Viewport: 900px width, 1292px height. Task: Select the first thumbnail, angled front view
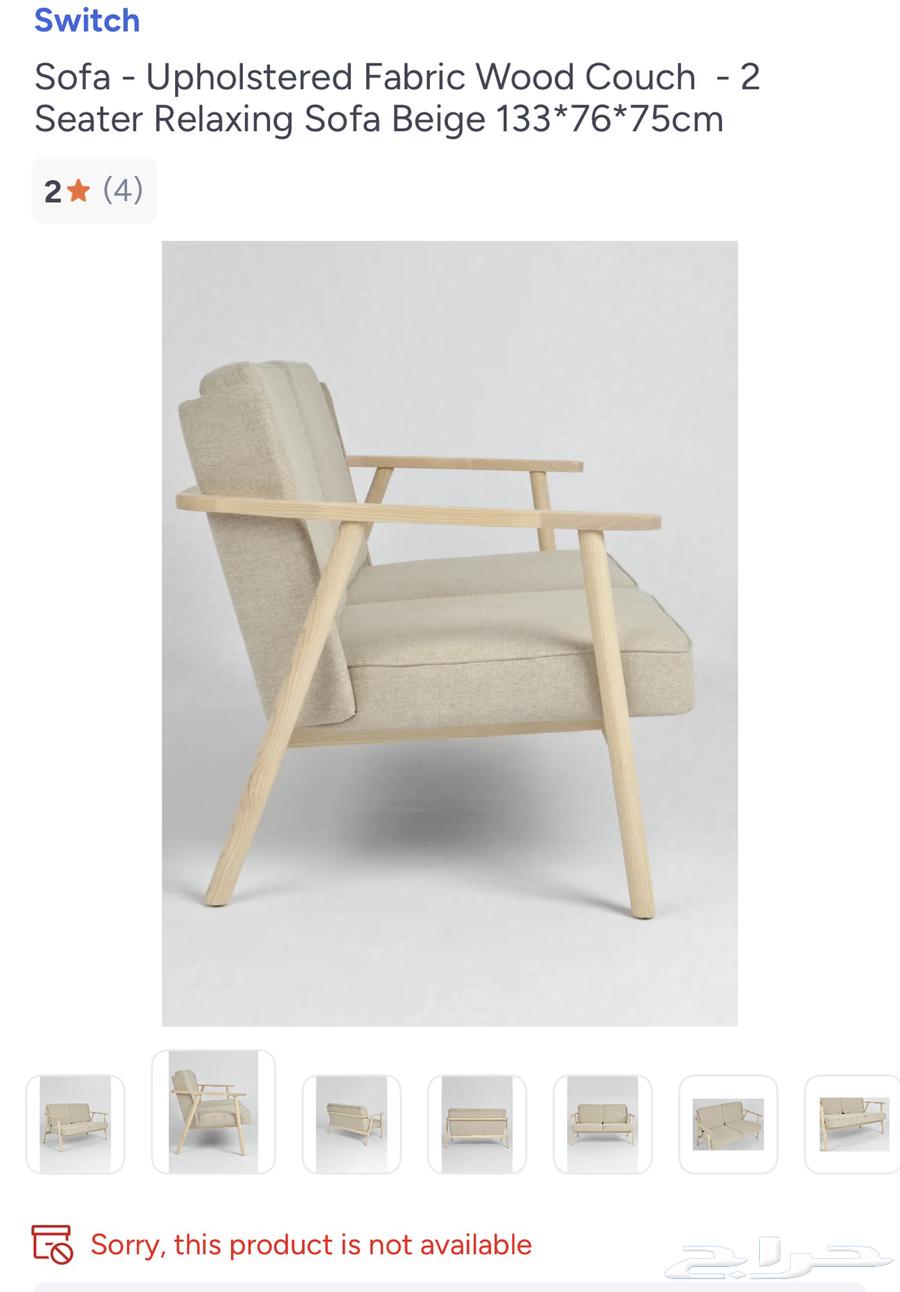(x=75, y=1124)
